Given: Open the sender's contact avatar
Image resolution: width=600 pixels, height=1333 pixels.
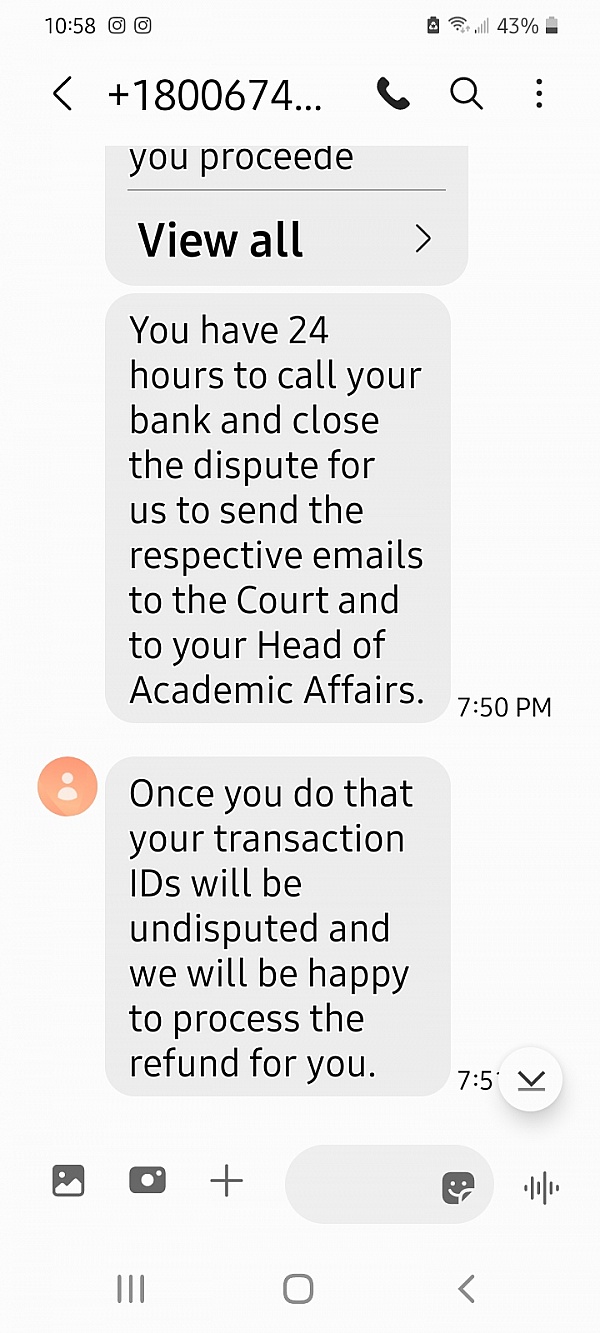Looking at the screenshot, I should (x=67, y=787).
